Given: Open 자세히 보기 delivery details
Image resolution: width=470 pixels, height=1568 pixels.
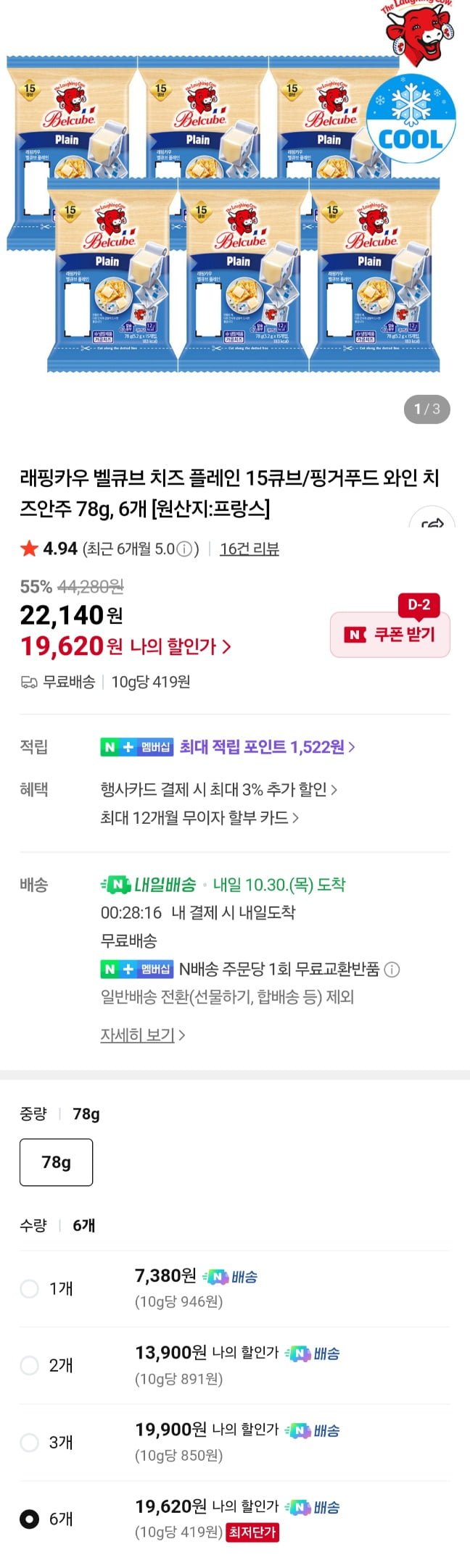Looking at the screenshot, I should pyautogui.click(x=142, y=1035).
